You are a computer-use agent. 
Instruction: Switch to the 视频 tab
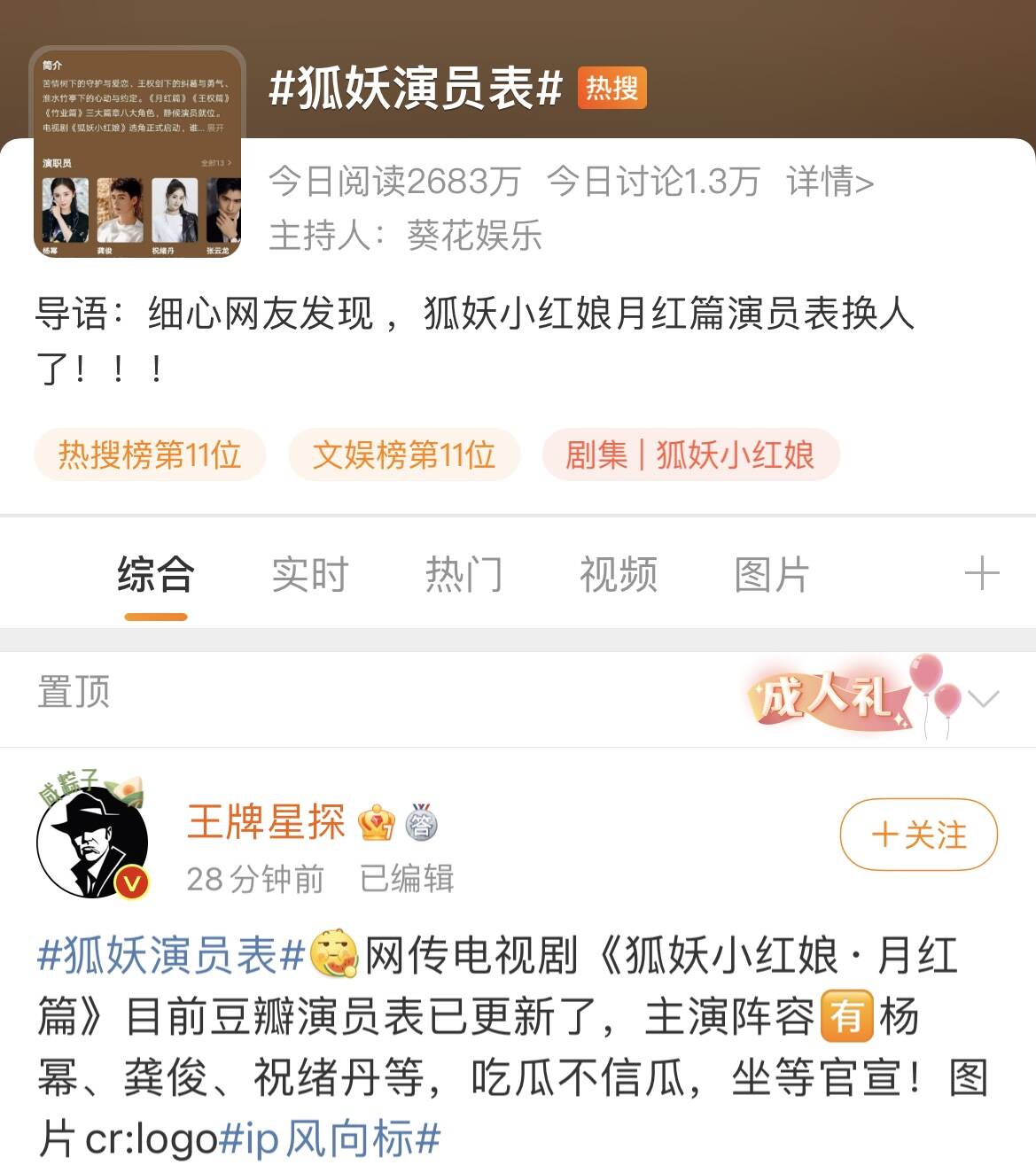(618, 575)
